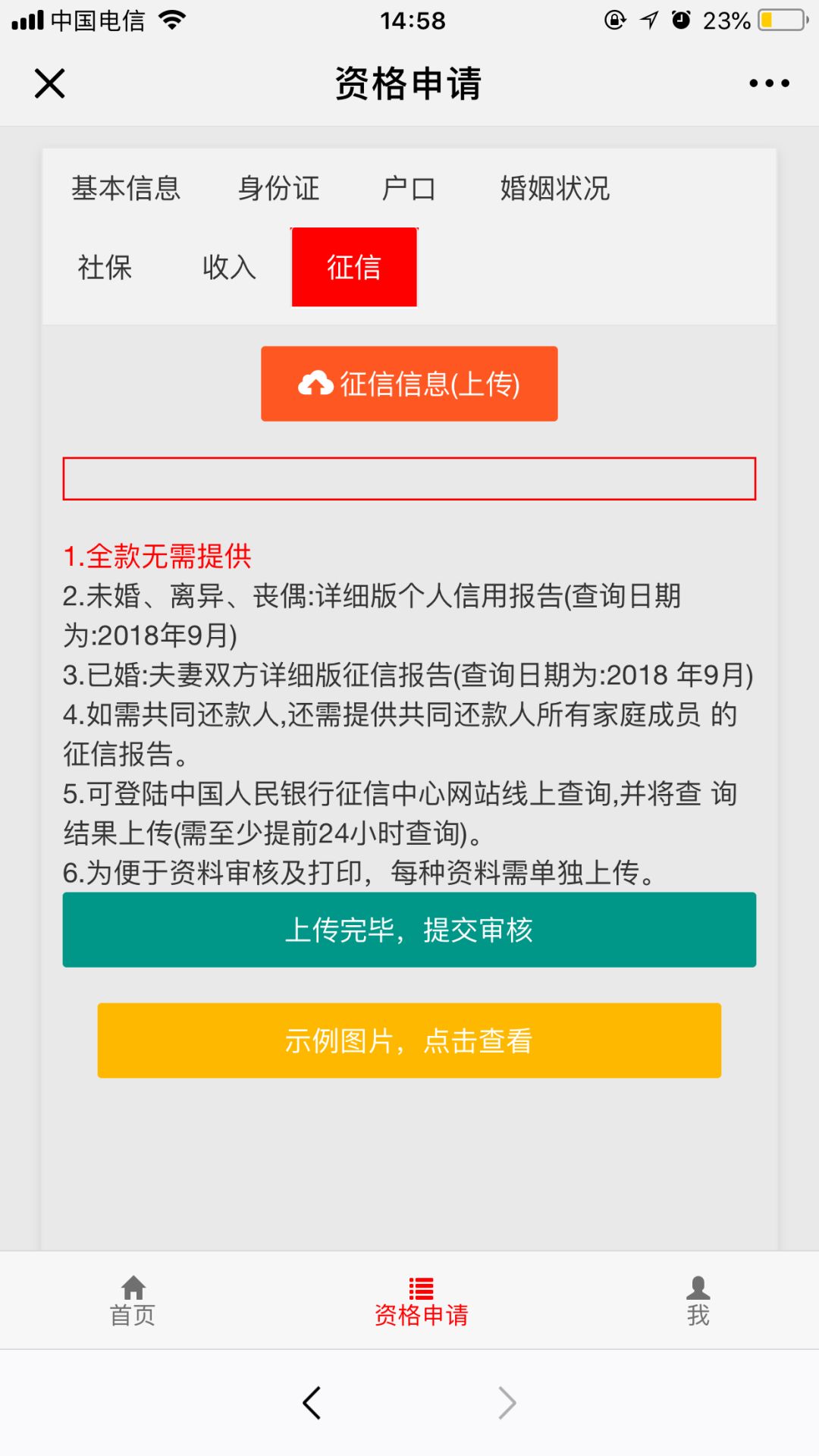The image size is (819, 1456).
Task: Open the 户口 tab
Action: (409, 188)
